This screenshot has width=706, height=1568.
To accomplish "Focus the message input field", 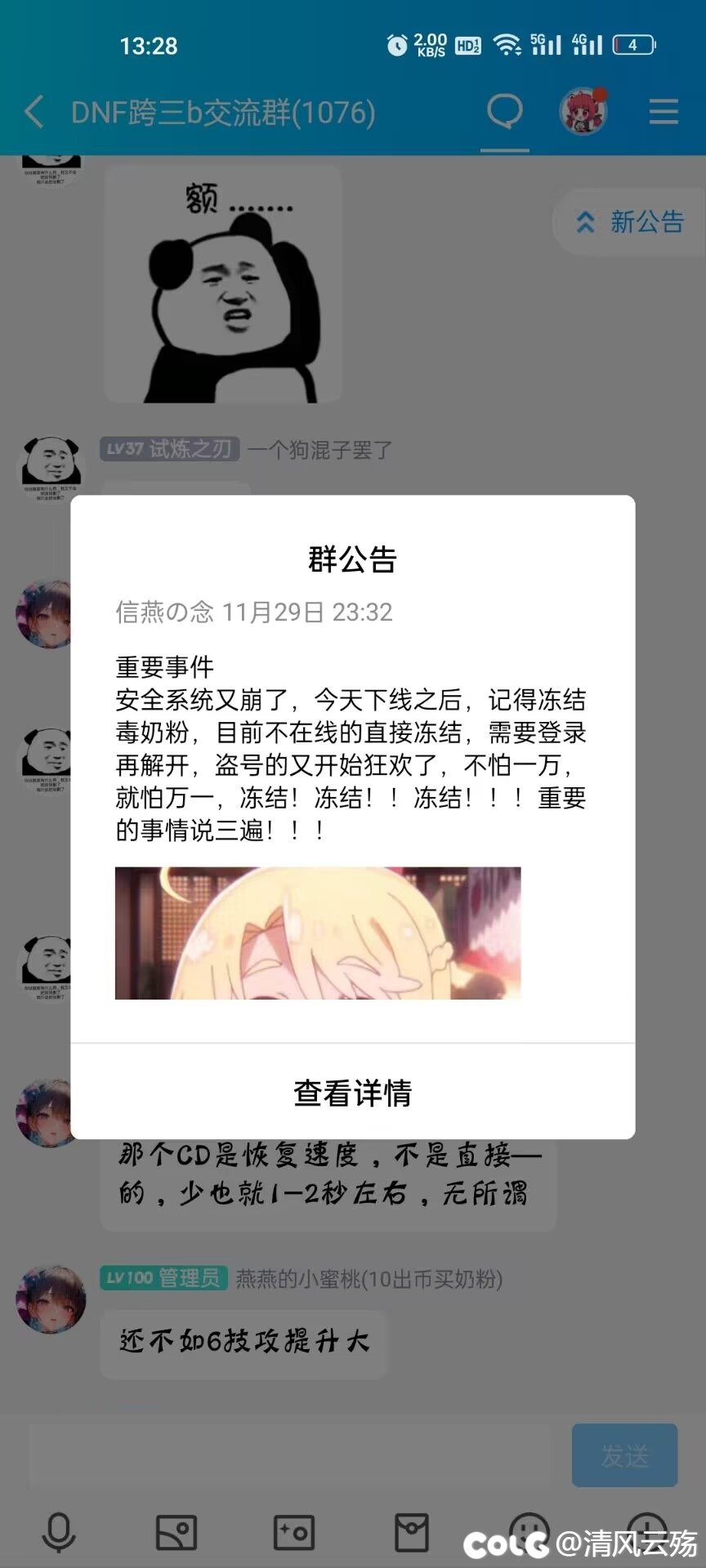I will coord(290,1455).
